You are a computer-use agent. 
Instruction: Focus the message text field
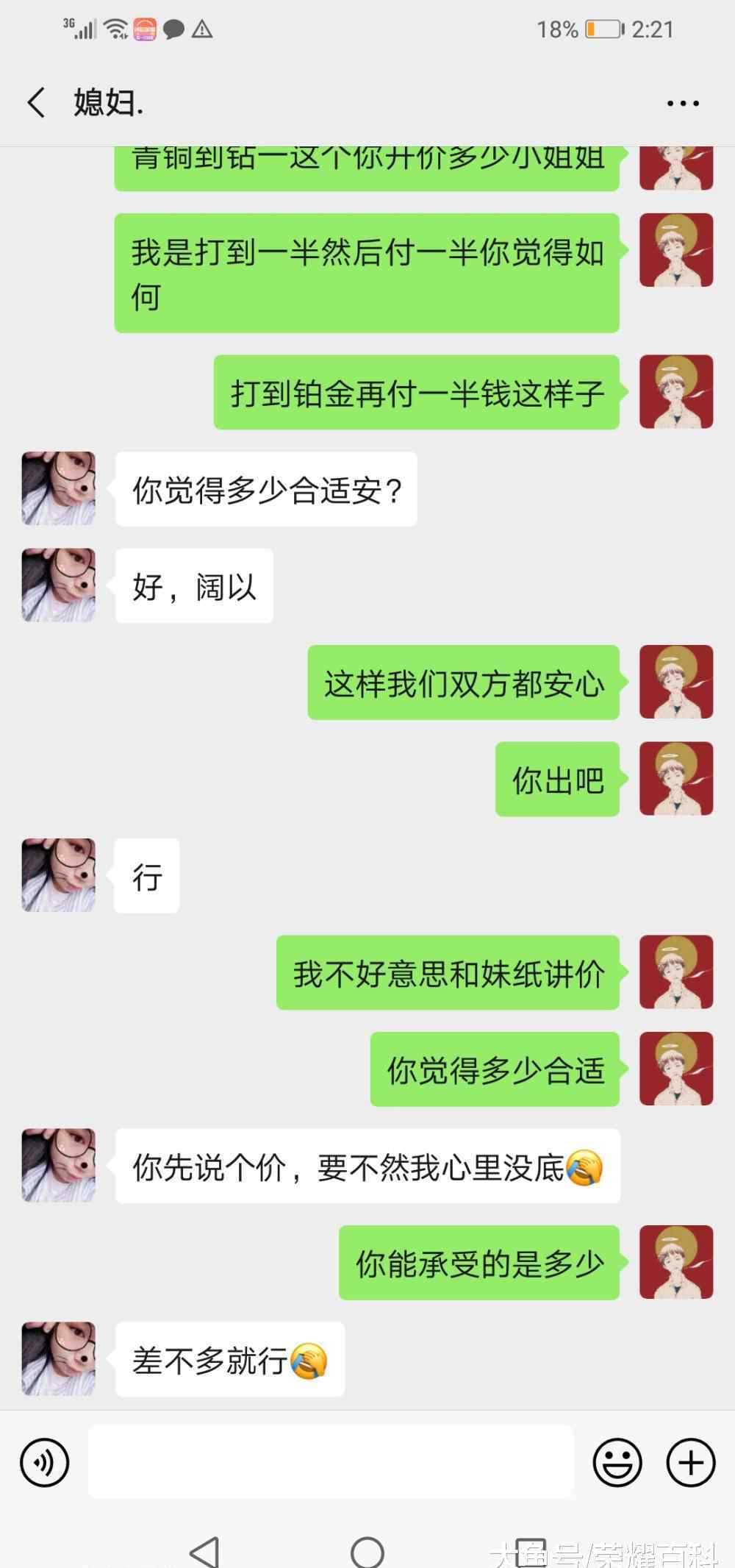(331, 1461)
